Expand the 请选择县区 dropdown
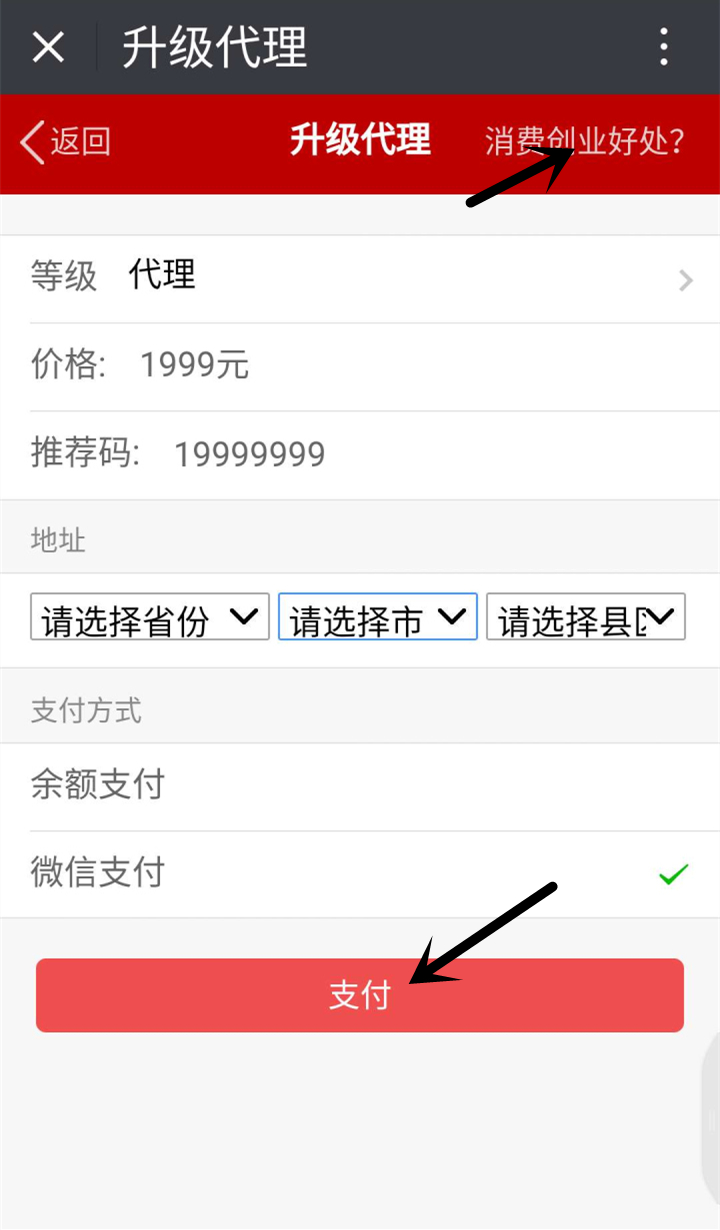 [585, 618]
